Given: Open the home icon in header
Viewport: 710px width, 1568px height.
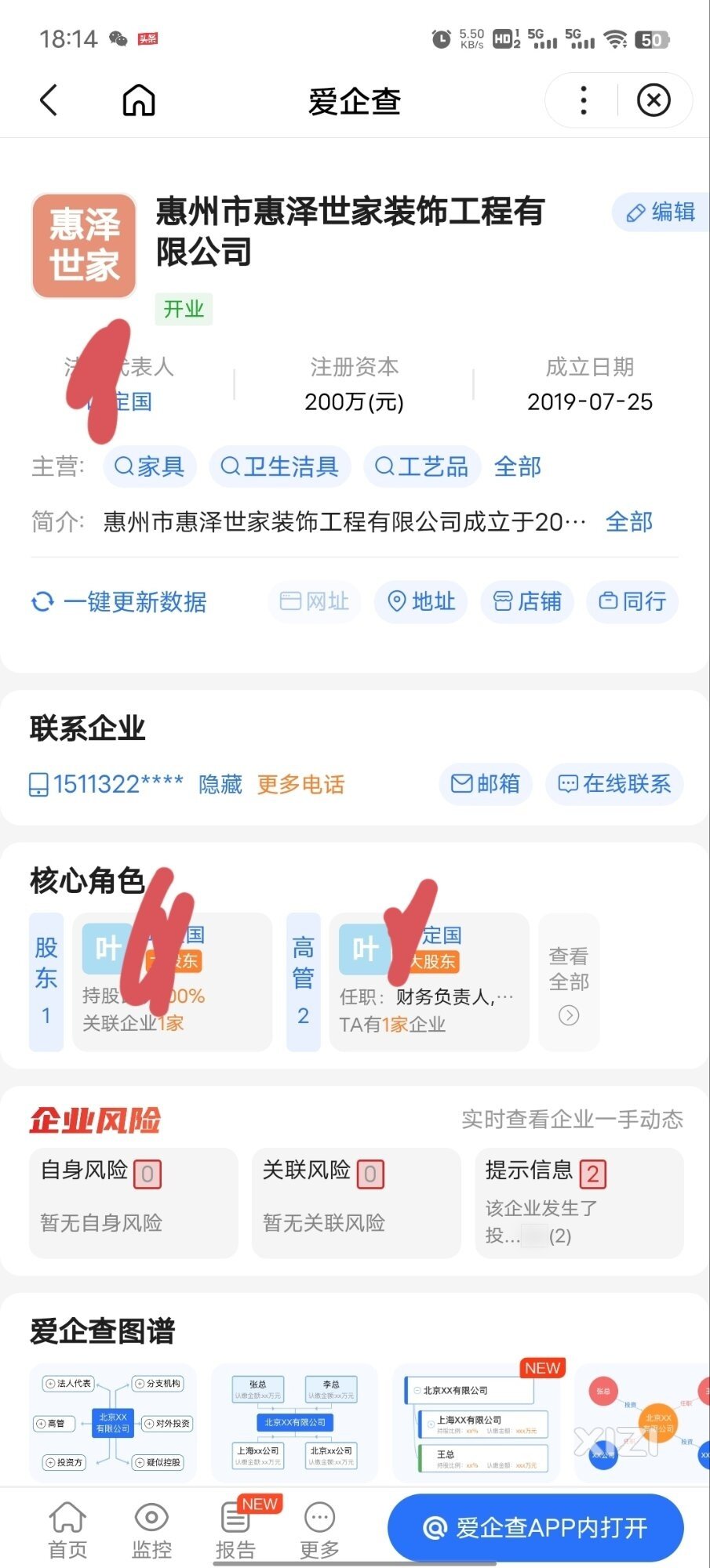Looking at the screenshot, I should [x=139, y=100].
